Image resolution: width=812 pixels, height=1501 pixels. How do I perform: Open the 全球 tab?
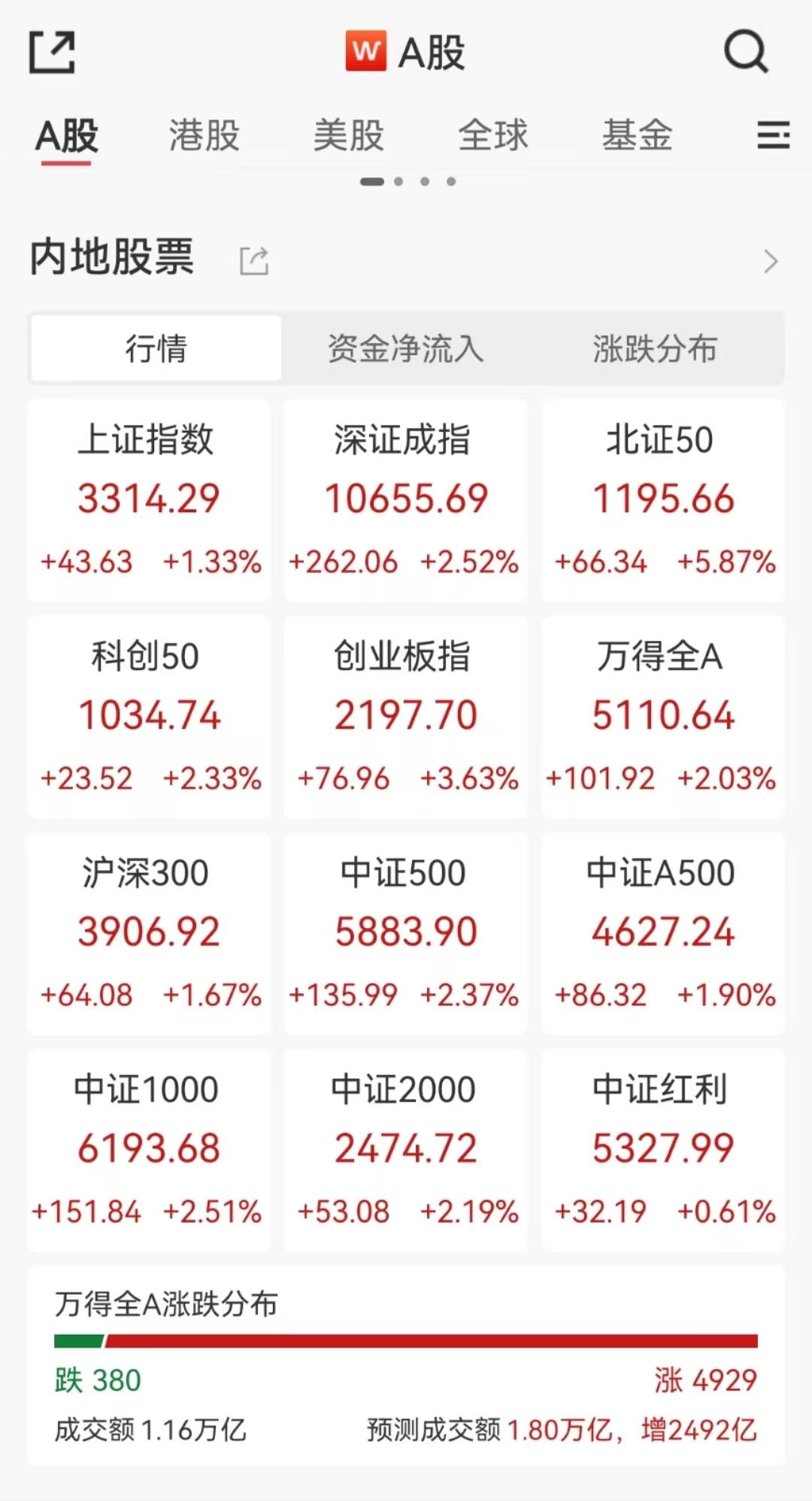click(493, 136)
